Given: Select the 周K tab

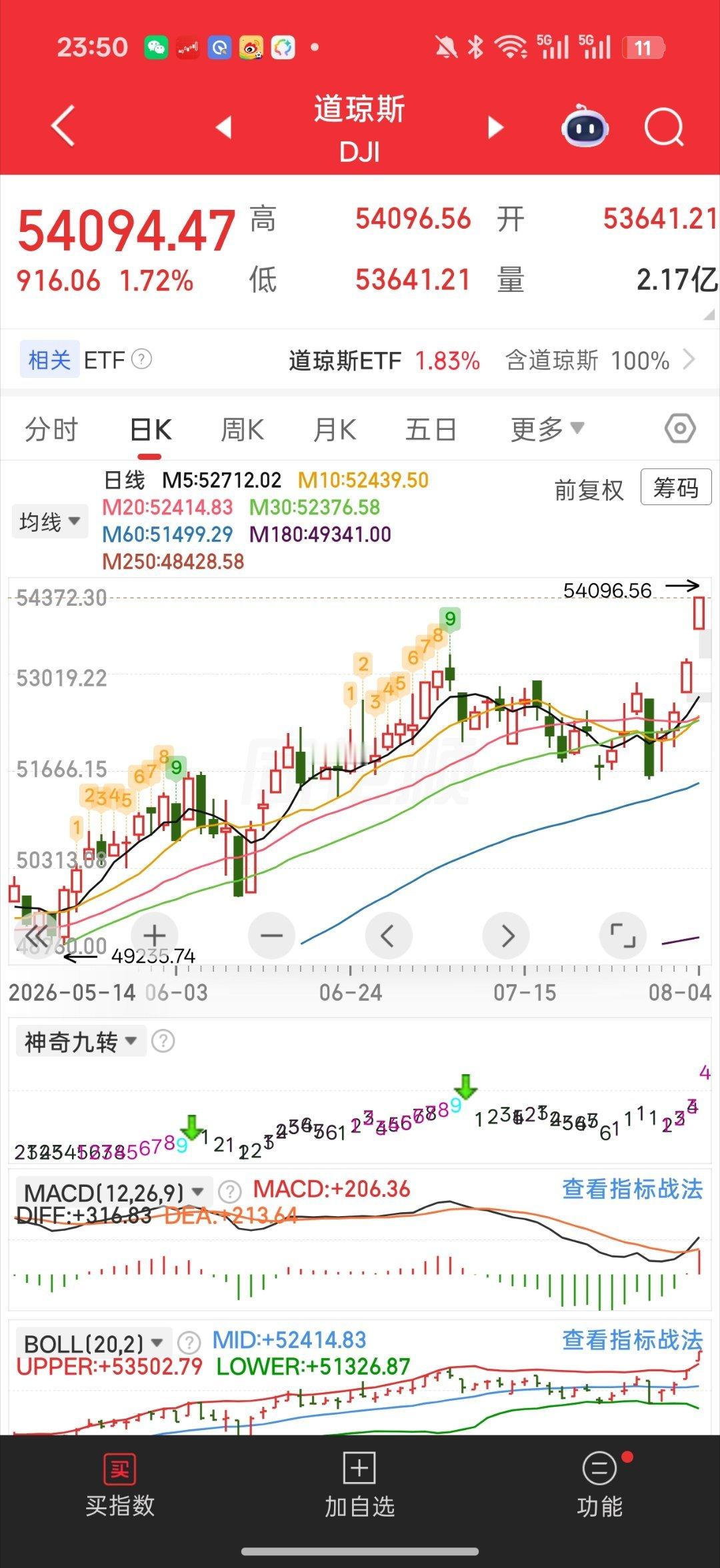Looking at the screenshot, I should (x=242, y=429).
